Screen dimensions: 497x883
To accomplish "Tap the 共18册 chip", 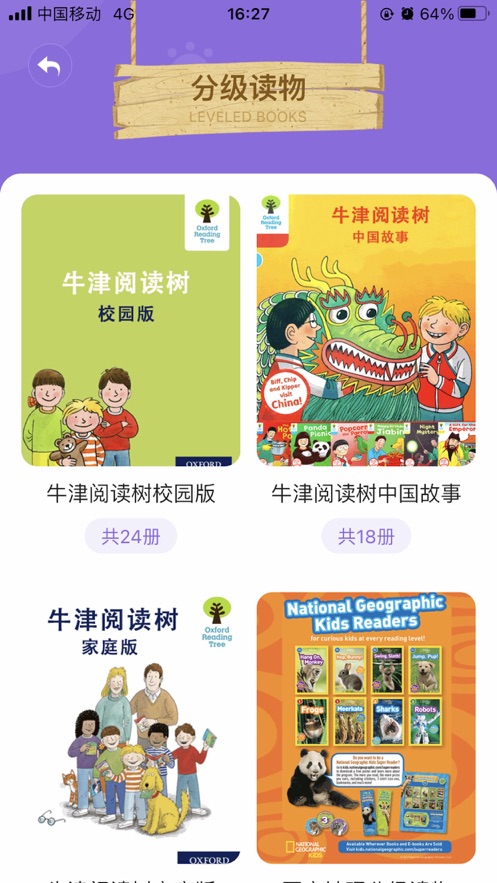I will (x=366, y=536).
